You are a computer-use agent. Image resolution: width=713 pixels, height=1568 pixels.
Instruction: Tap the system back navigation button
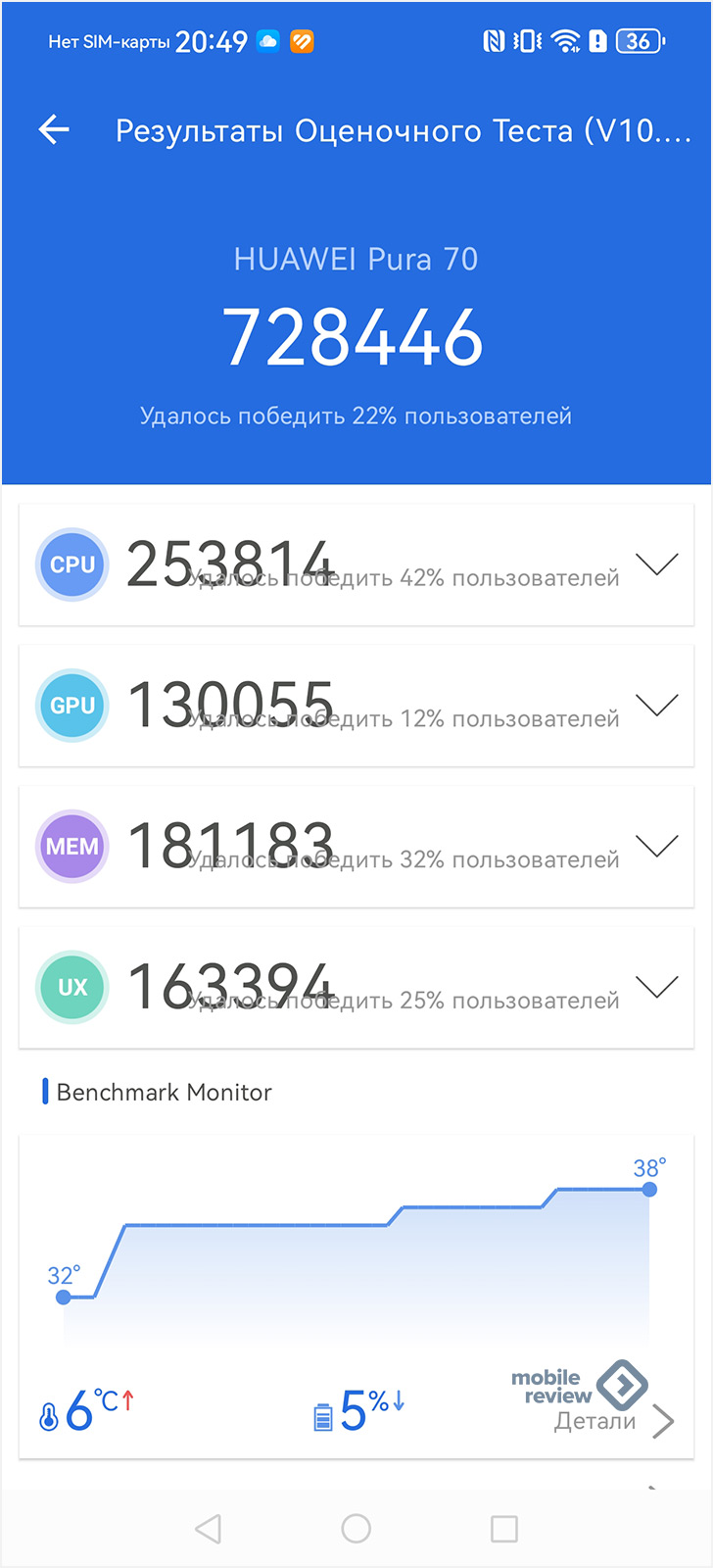tap(208, 1529)
